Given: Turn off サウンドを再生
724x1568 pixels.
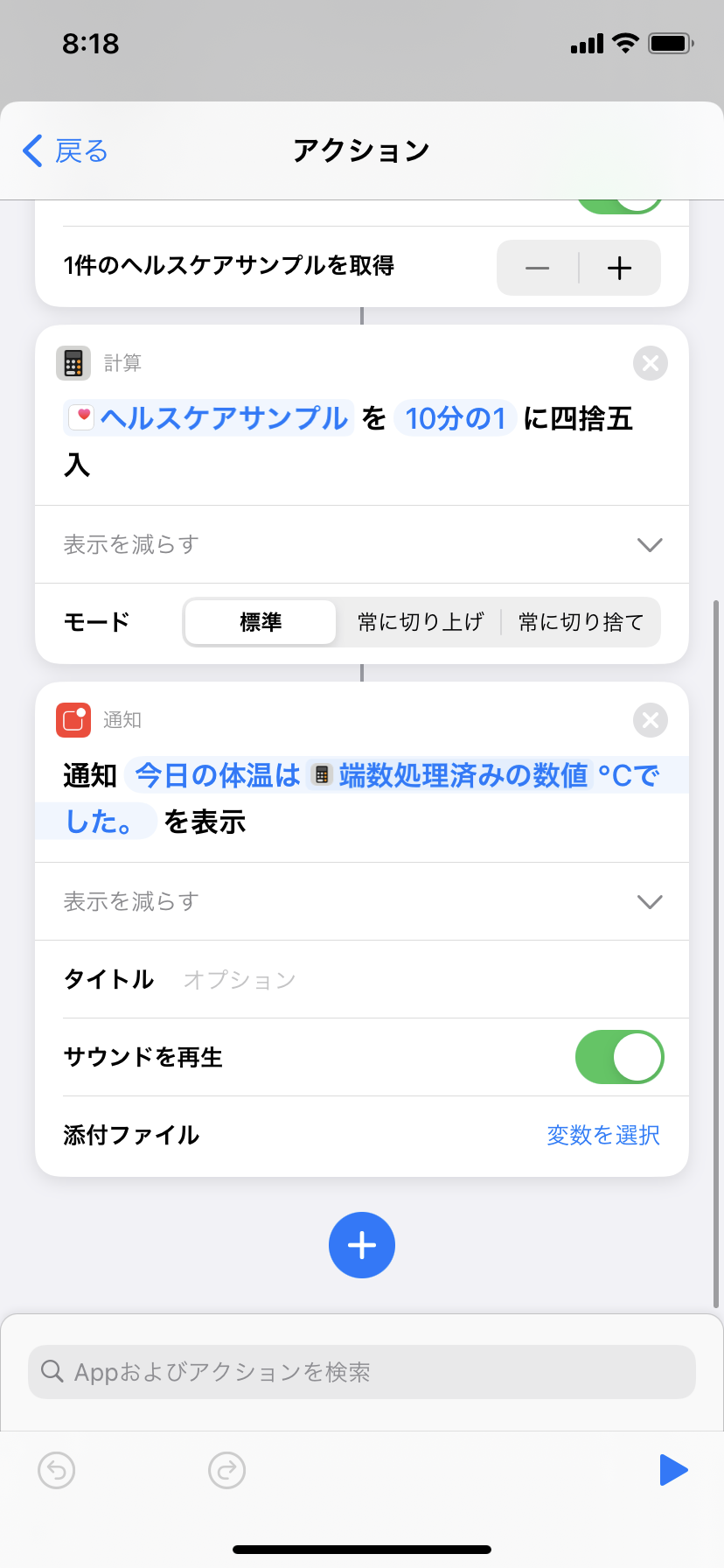Looking at the screenshot, I should tap(619, 1057).
